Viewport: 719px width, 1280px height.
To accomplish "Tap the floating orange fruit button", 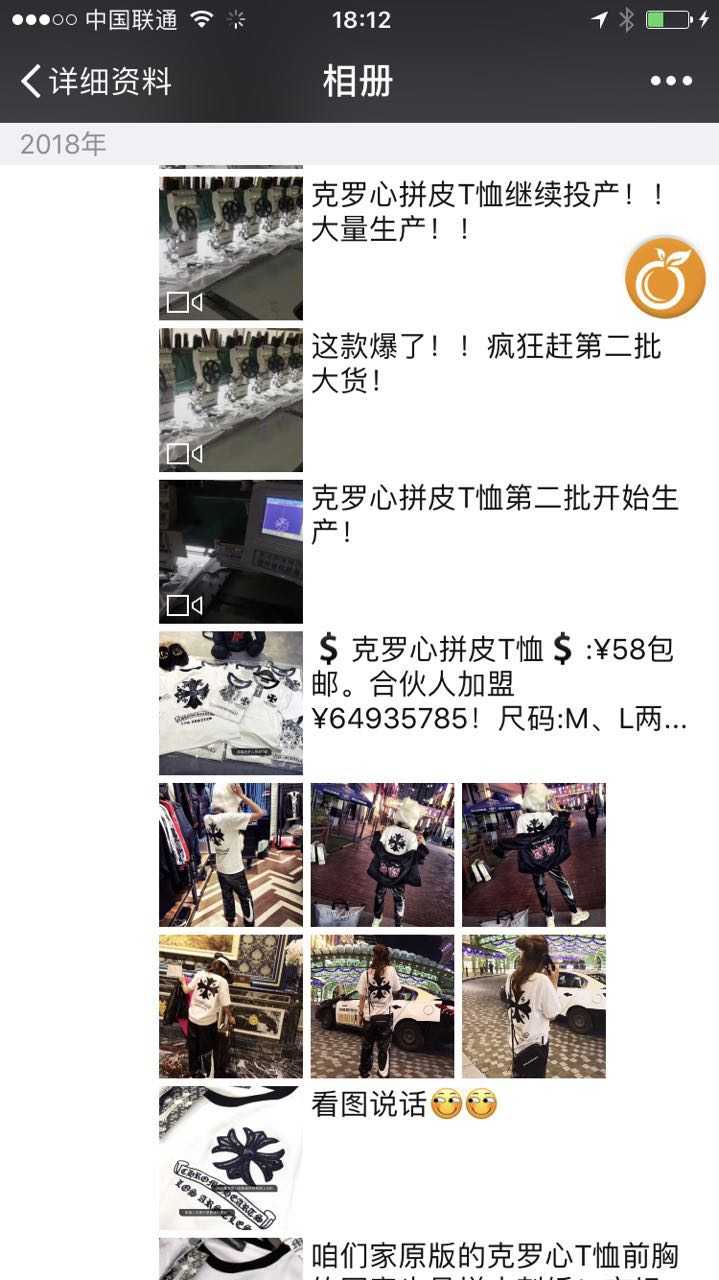I will [665, 277].
